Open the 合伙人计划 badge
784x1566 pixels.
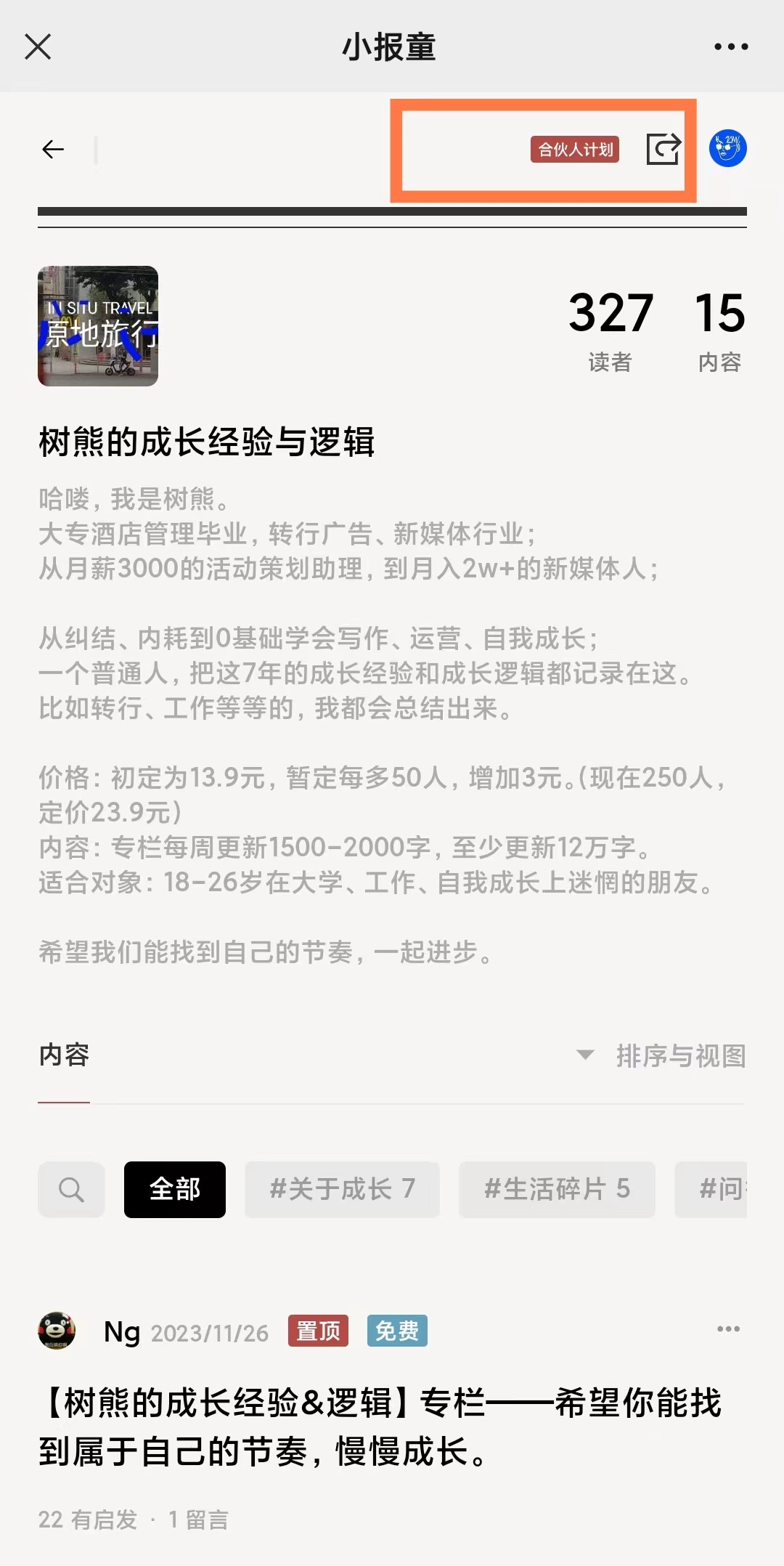pos(575,150)
